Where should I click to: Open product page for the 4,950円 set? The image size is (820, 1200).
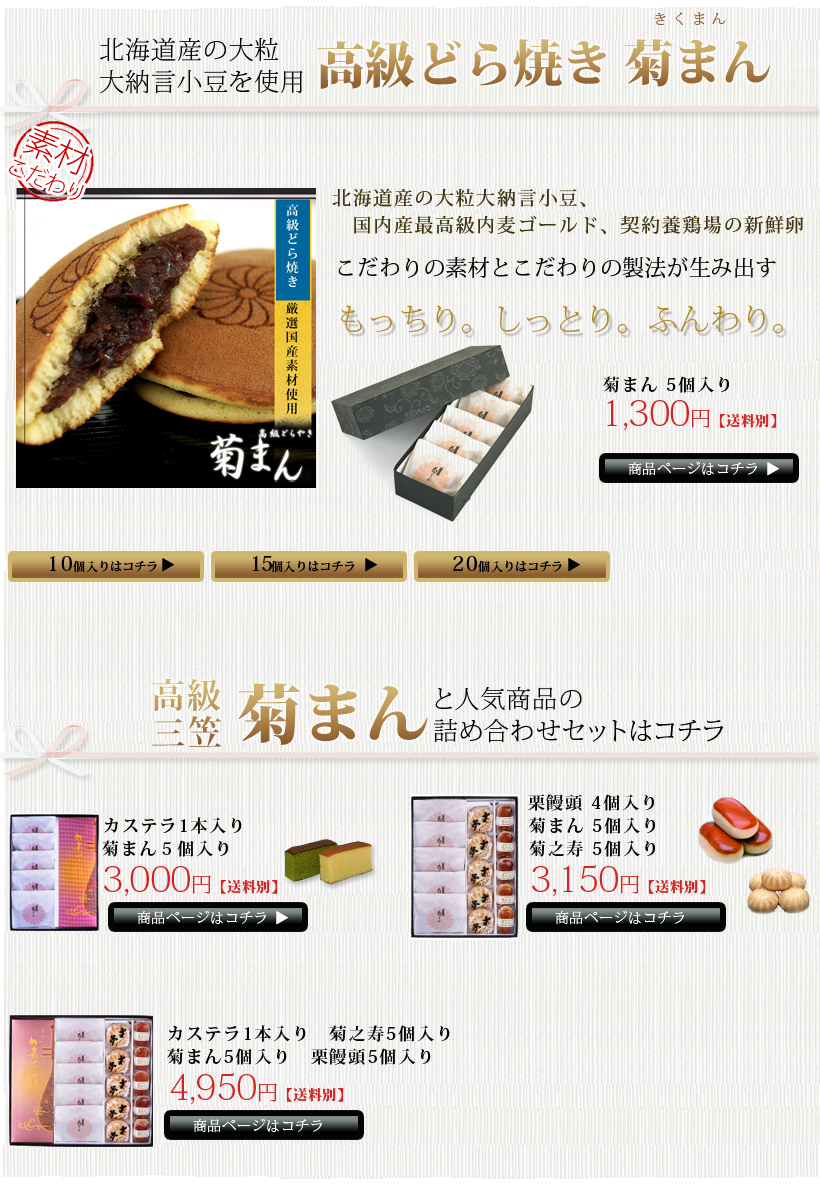(x=264, y=1125)
